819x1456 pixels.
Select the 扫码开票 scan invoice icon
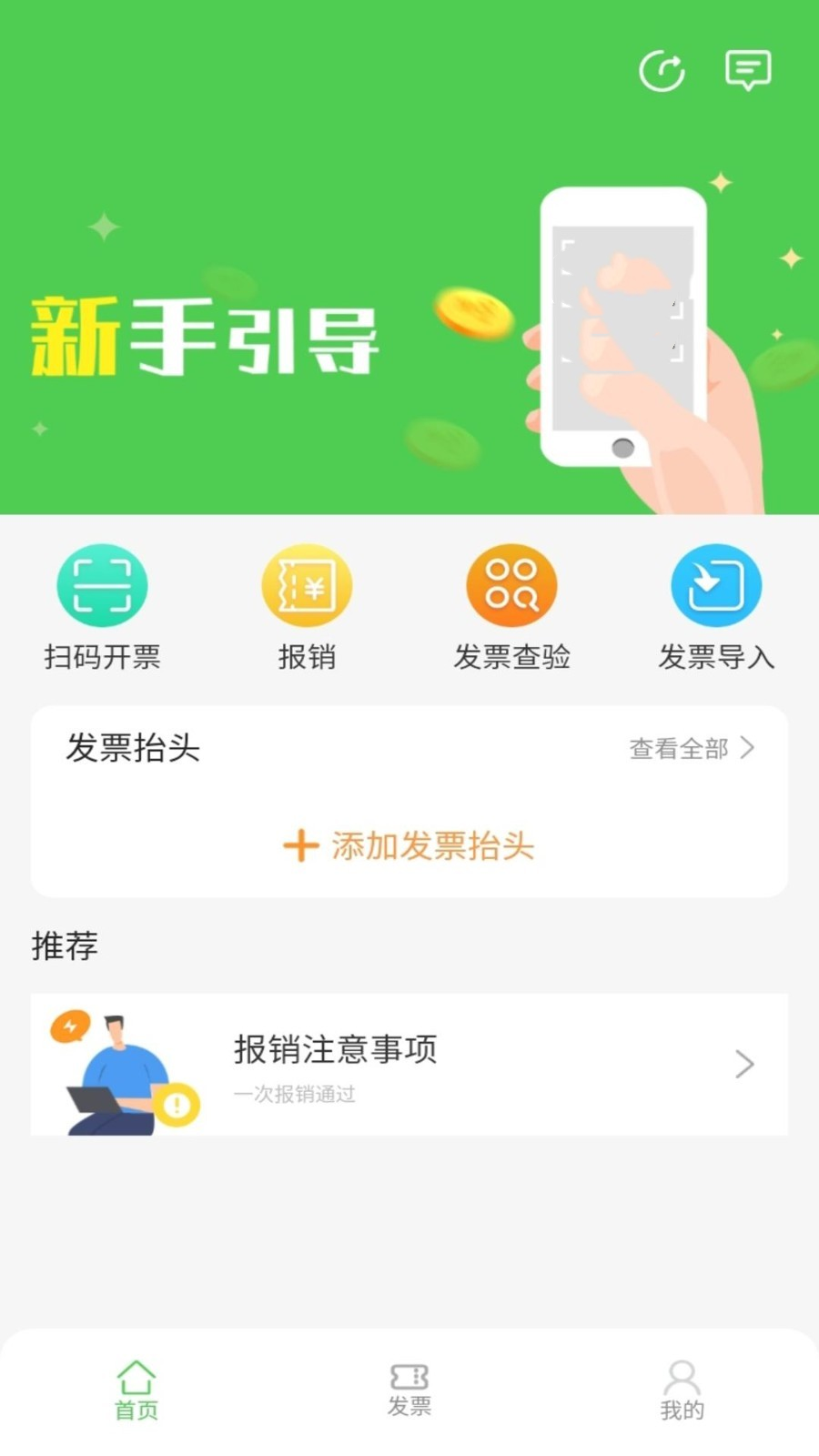coord(102,585)
